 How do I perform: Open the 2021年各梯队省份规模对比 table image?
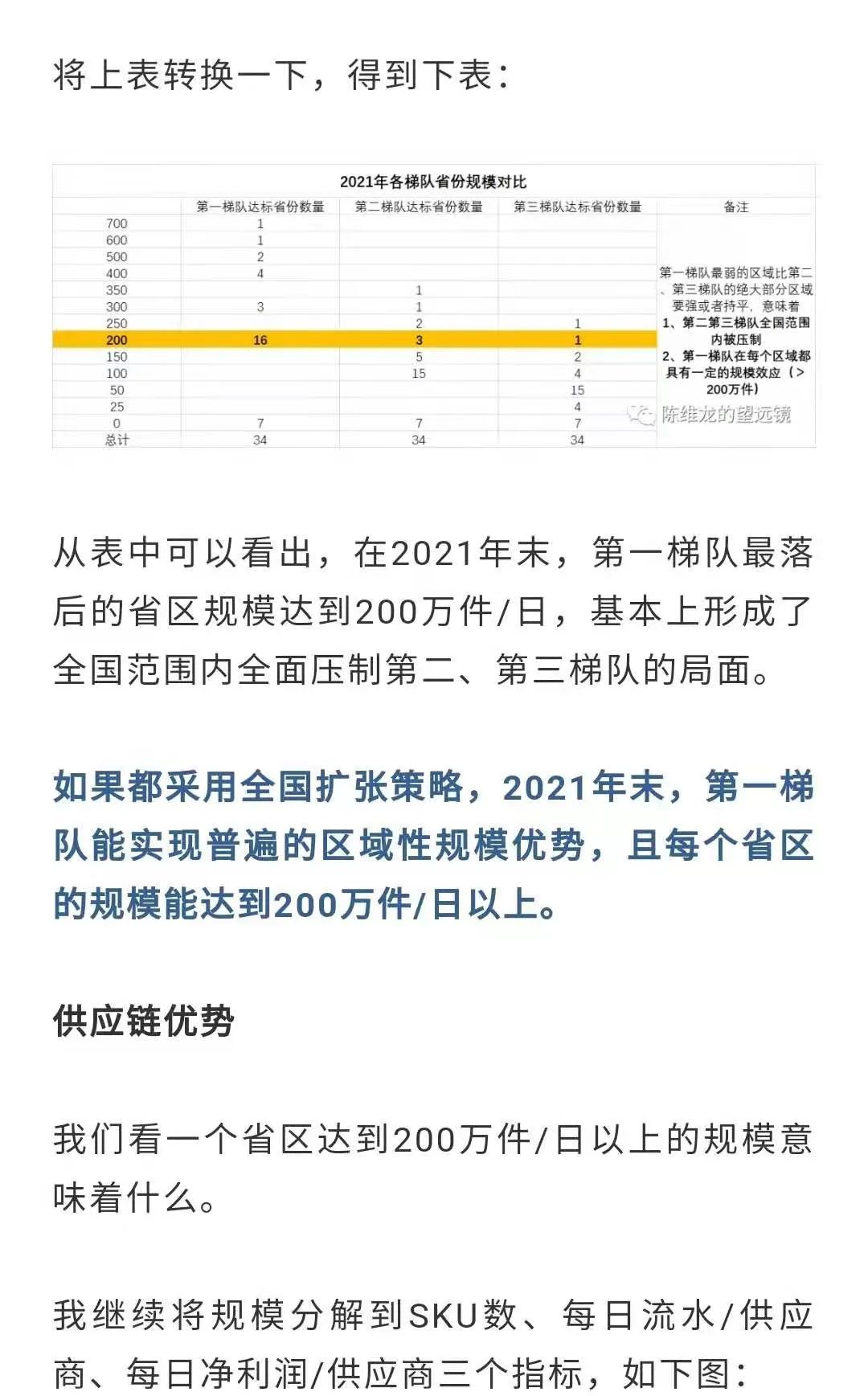point(434,306)
